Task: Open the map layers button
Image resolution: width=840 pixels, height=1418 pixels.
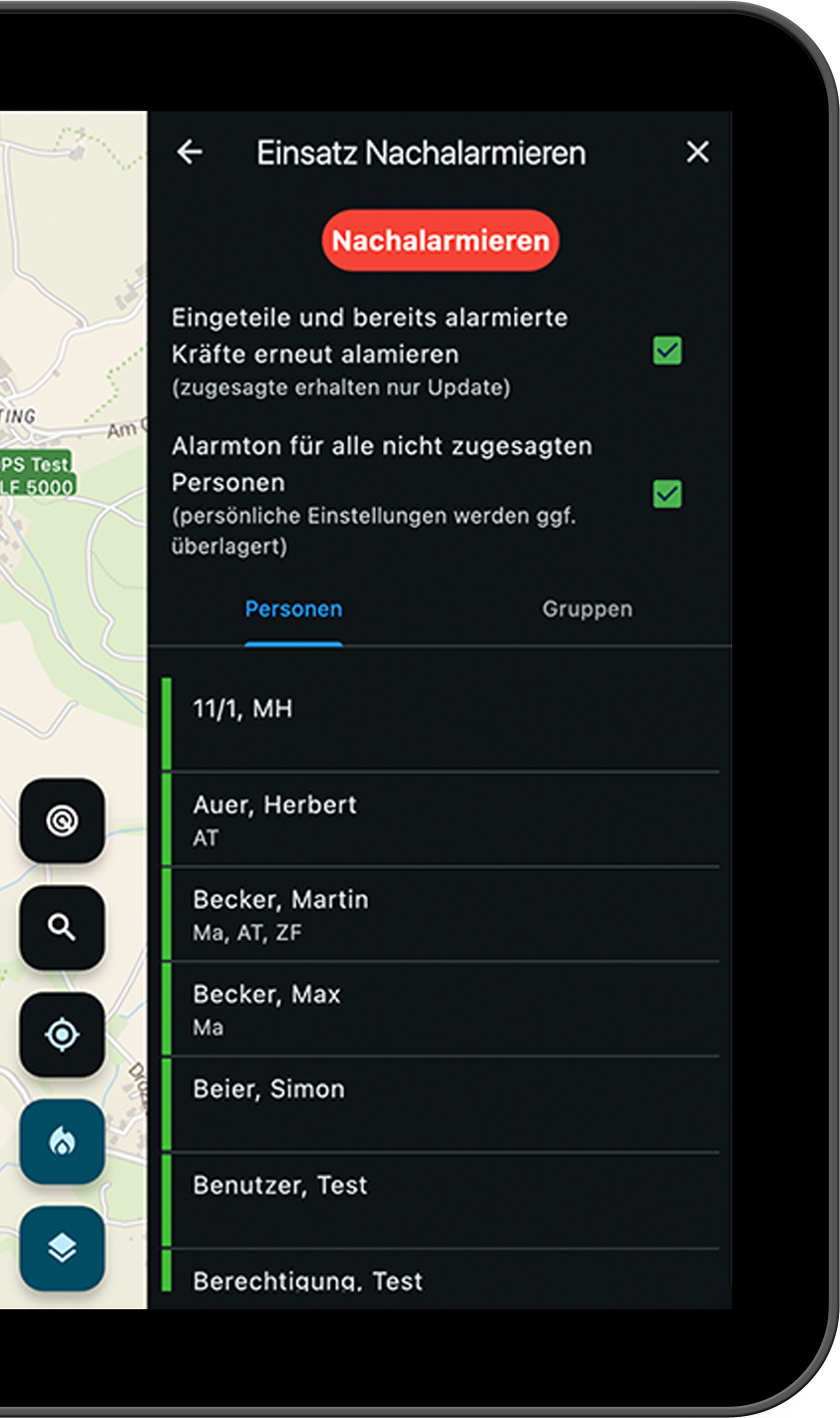Action: tap(62, 1248)
